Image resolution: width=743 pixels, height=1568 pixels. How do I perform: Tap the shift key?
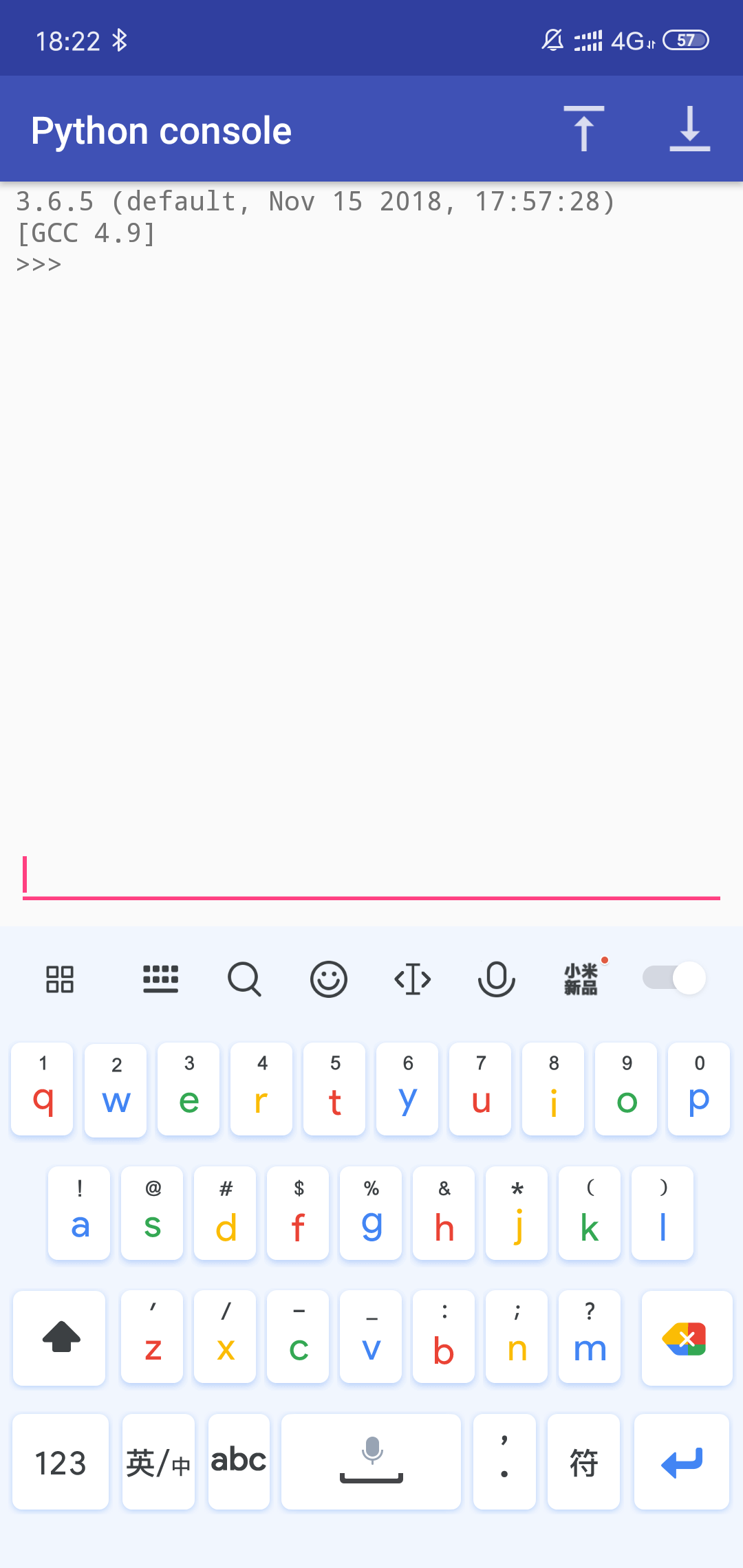coord(60,1338)
